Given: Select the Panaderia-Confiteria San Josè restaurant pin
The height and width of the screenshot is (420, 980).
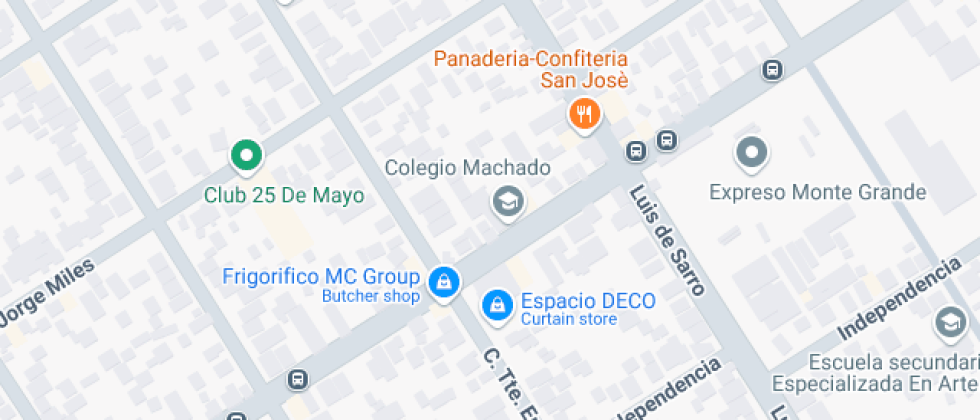Looking at the screenshot, I should coord(583,114).
